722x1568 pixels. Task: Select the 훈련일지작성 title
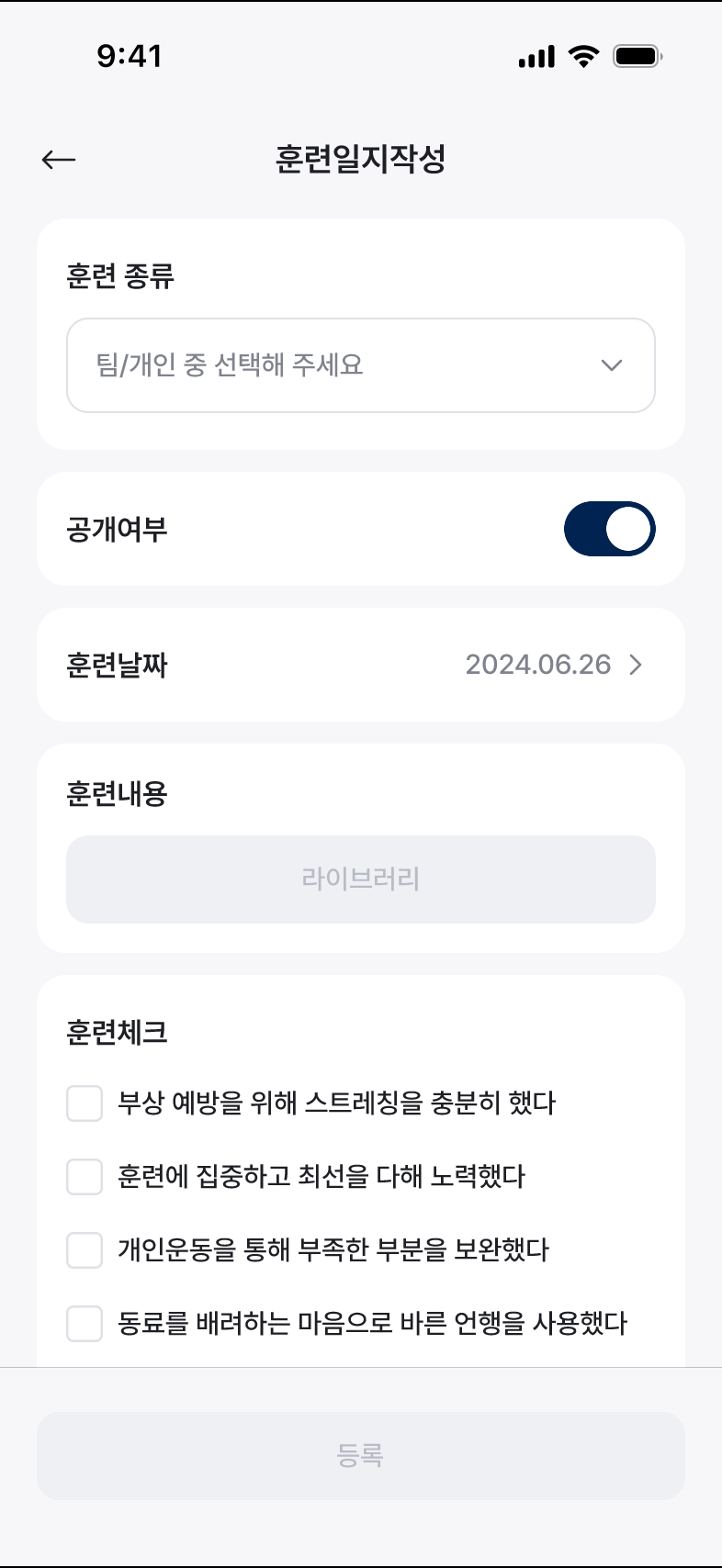point(360,156)
